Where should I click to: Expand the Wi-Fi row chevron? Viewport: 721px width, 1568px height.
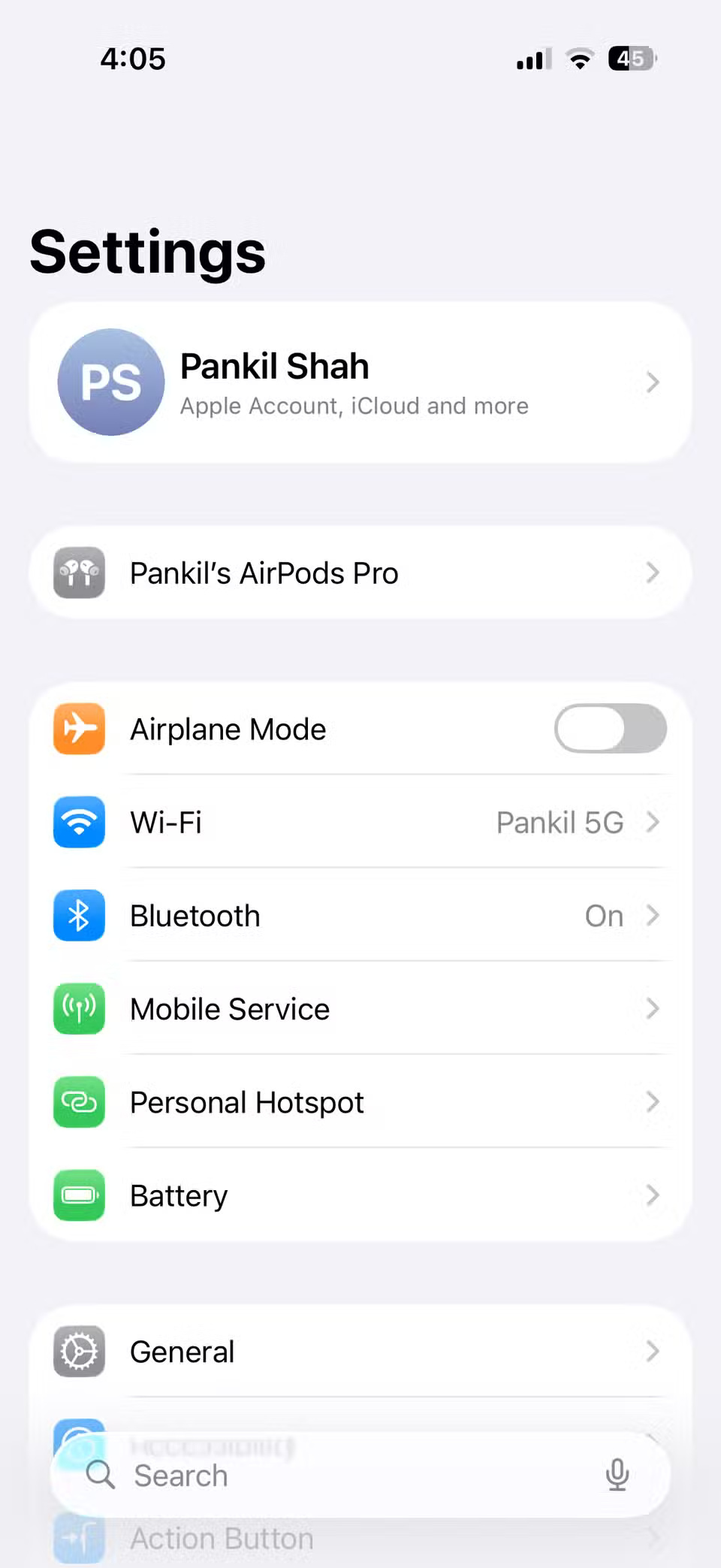click(x=652, y=822)
